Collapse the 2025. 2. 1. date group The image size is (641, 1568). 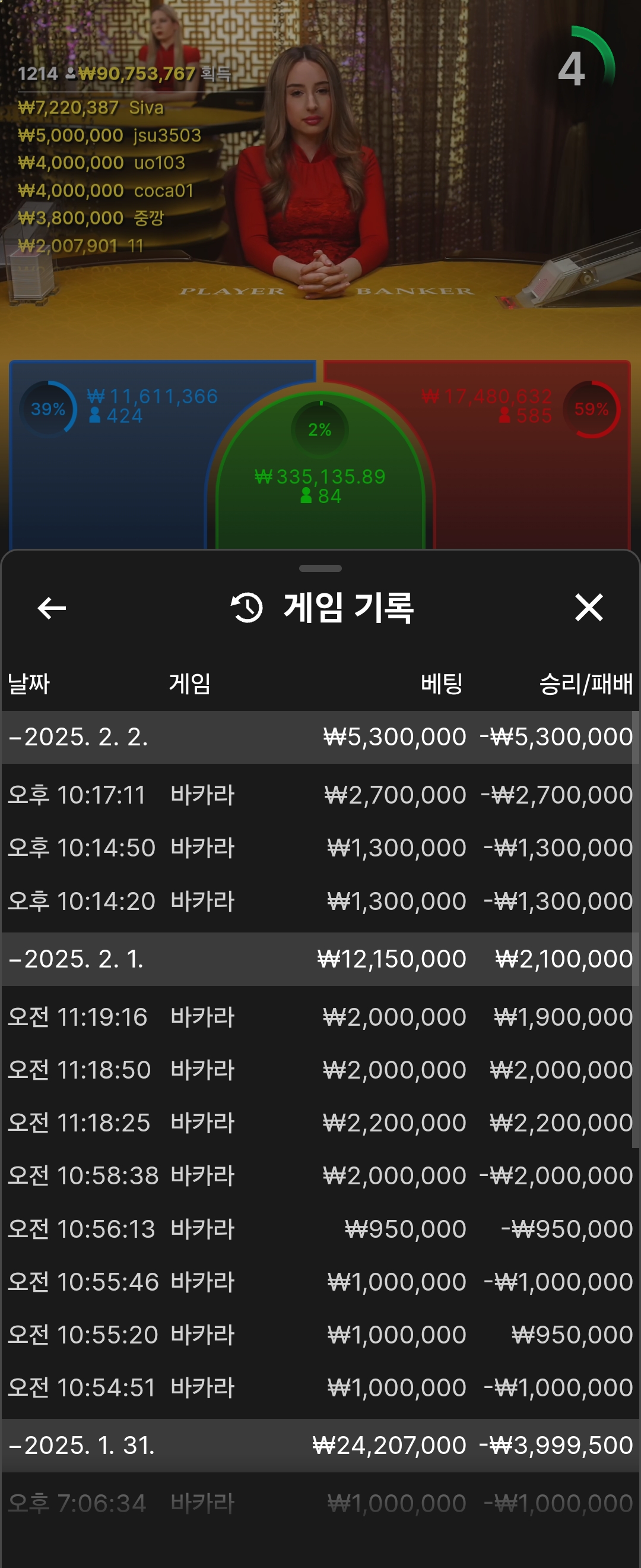pyautogui.click(x=77, y=959)
